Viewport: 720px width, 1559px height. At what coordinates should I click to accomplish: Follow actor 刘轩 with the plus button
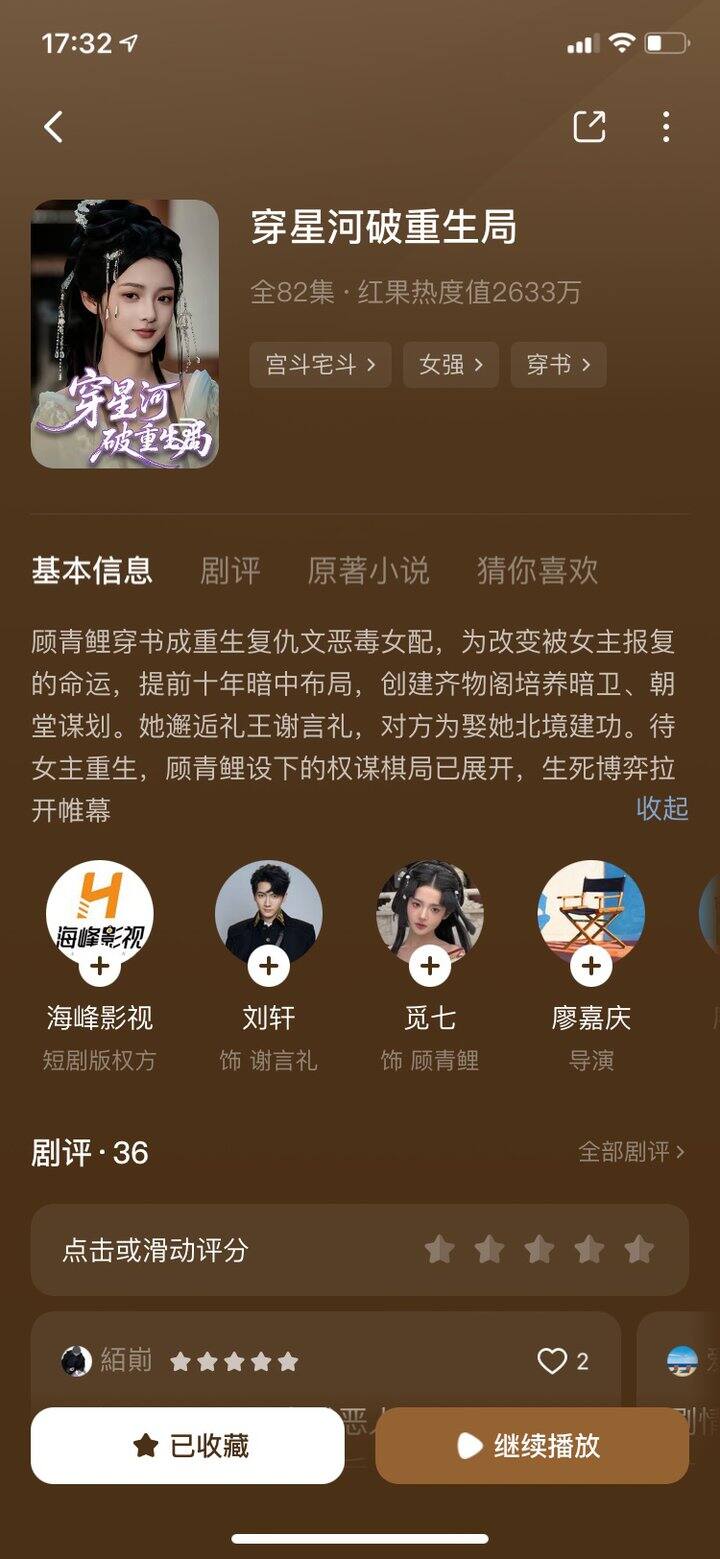point(269,966)
